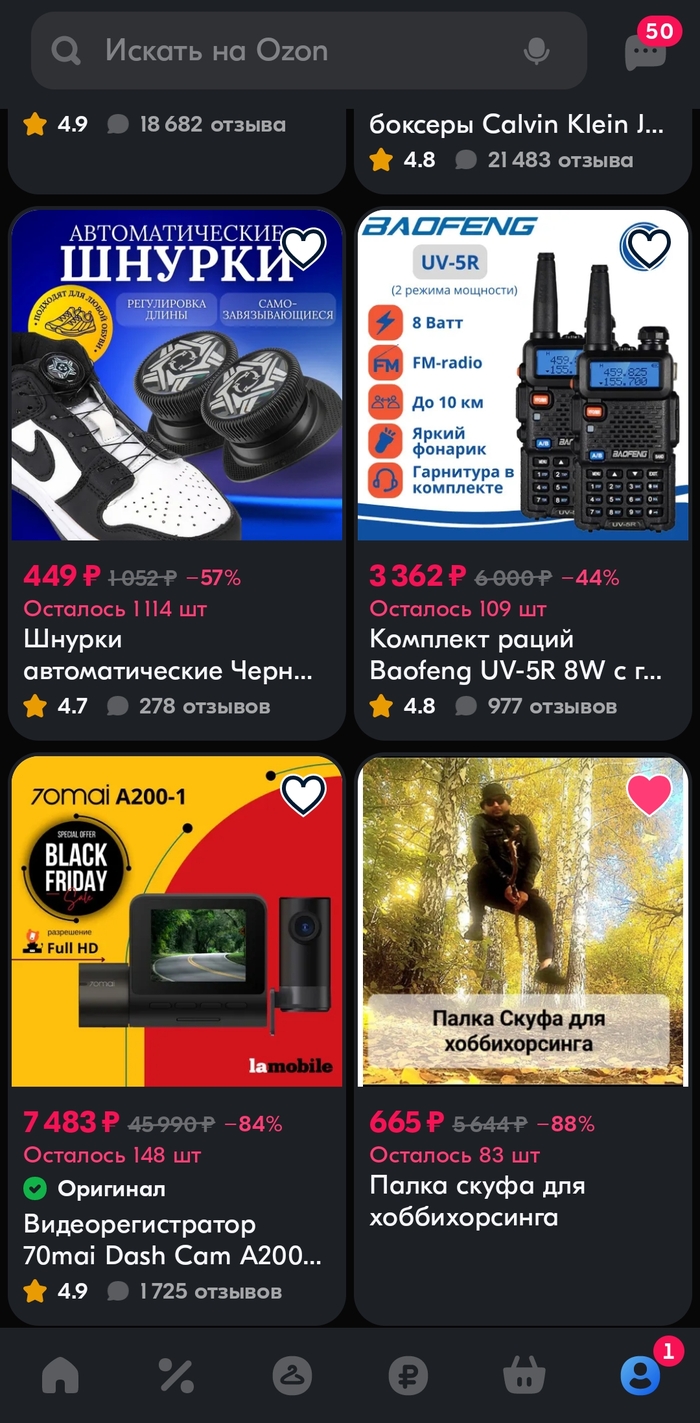The image size is (700, 1423).
Task: Favorite the 70mai Dash Cam A200
Action: 304,794
